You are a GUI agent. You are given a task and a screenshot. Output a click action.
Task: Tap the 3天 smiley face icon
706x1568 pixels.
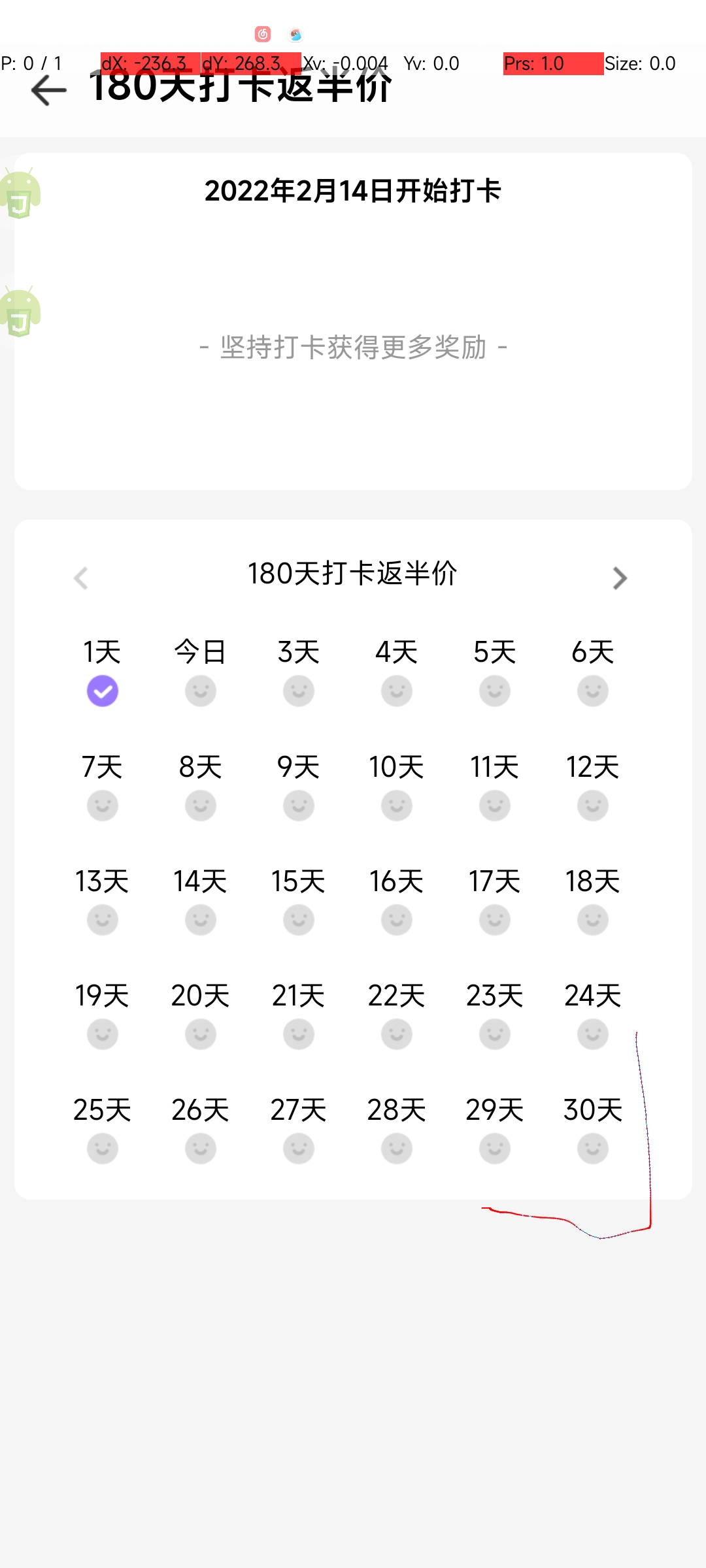(x=298, y=691)
